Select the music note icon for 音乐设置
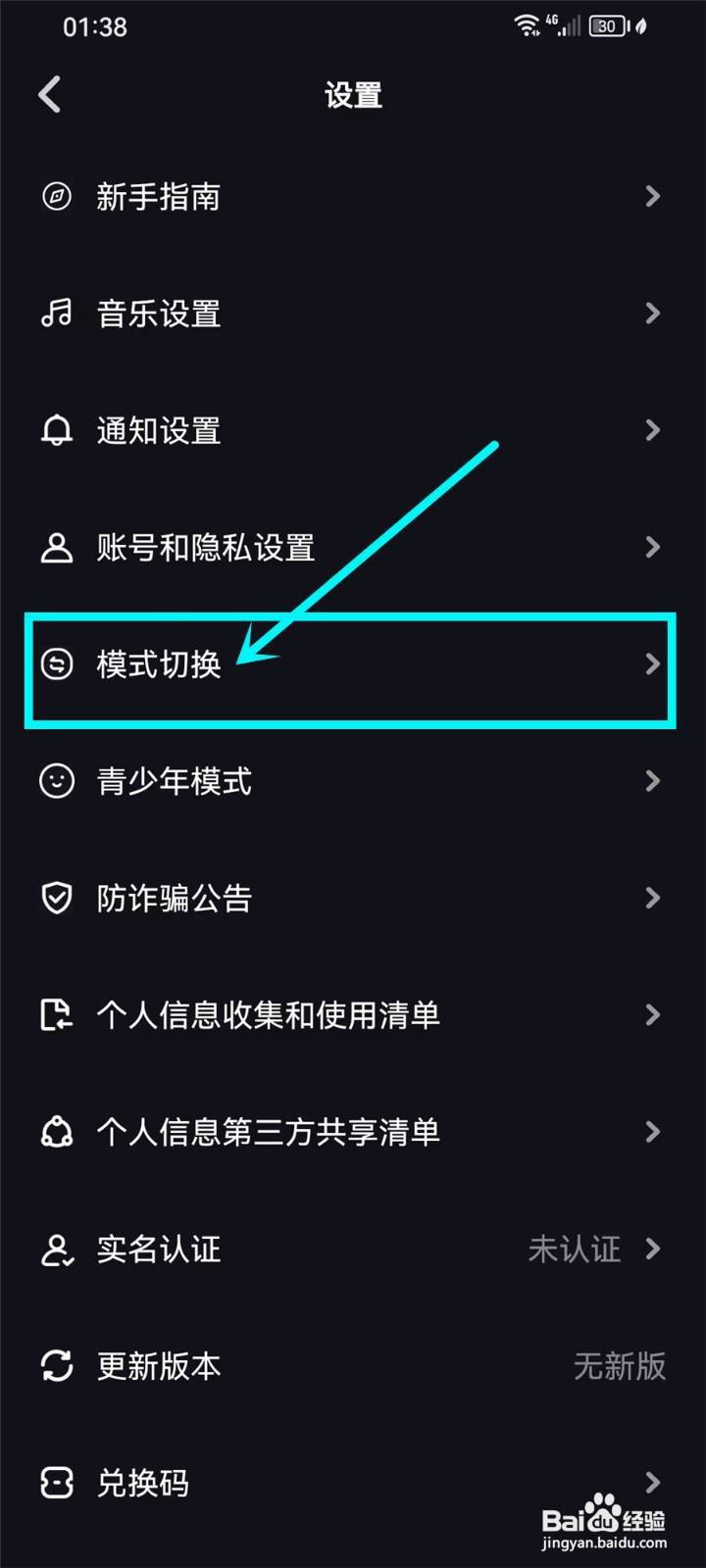Viewport: 706px width, 1568px height. [x=56, y=314]
